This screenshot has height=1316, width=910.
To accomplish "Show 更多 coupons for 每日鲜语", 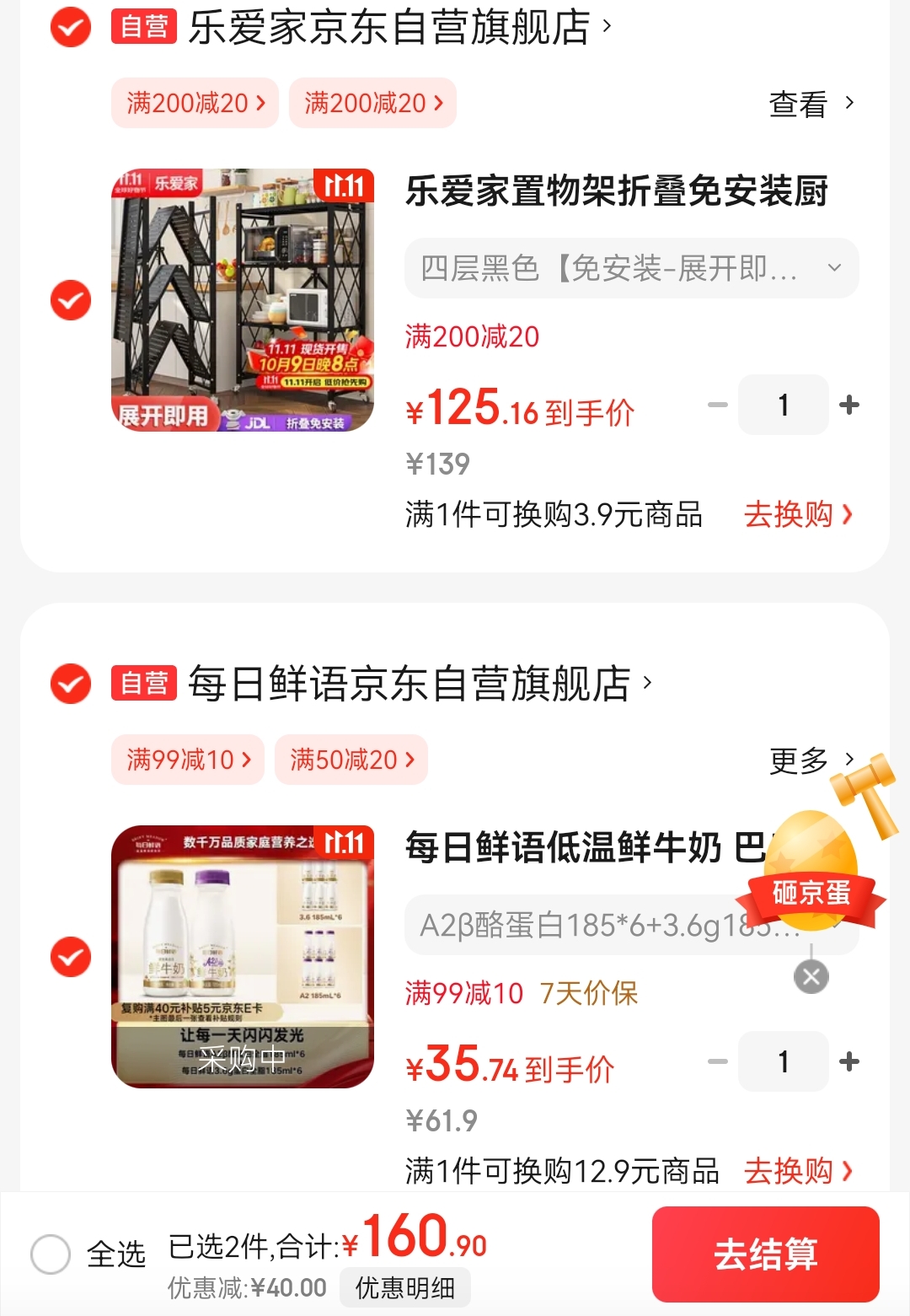I will point(811,760).
